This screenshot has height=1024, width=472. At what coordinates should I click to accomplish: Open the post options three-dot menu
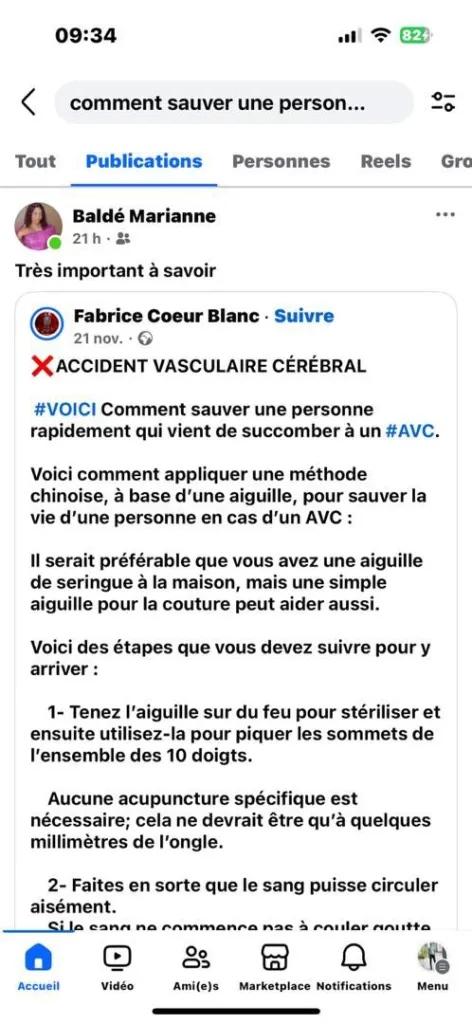[x=445, y=214]
